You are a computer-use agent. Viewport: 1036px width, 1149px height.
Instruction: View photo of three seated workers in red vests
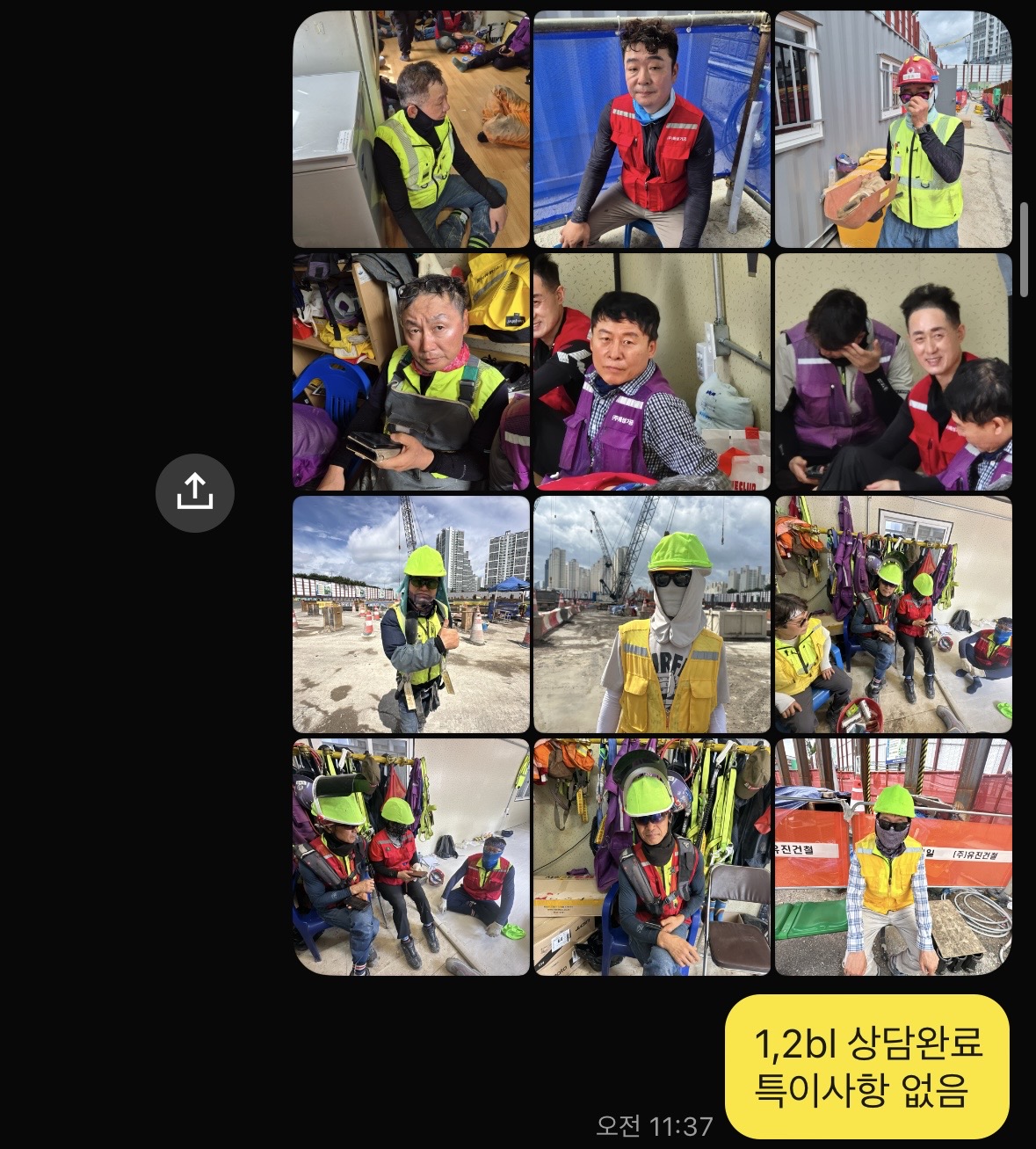[411, 857]
